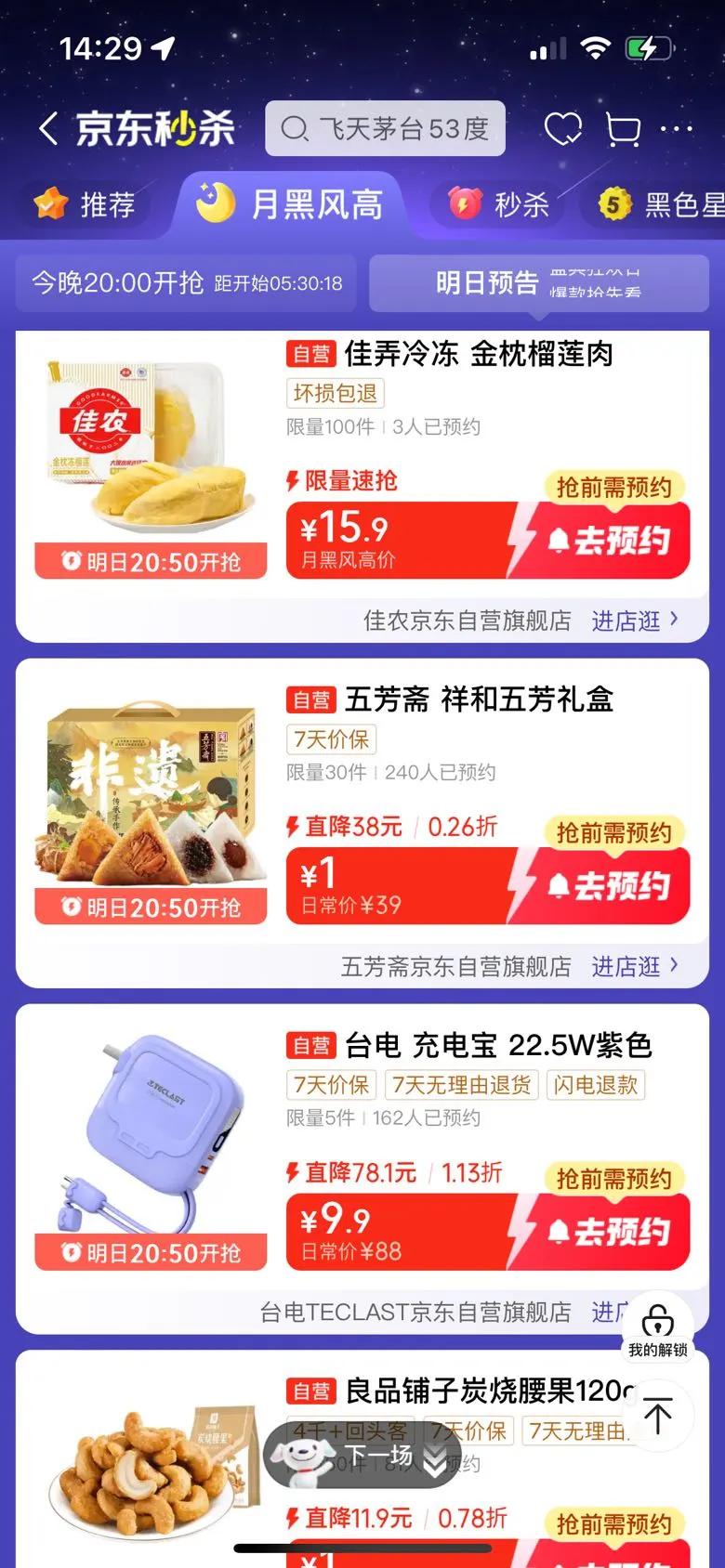Image resolution: width=725 pixels, height=1568 pixels.
Task: Visit 佳农京东自营旗舰店 via 进店逛
Action: pos(635,620)
